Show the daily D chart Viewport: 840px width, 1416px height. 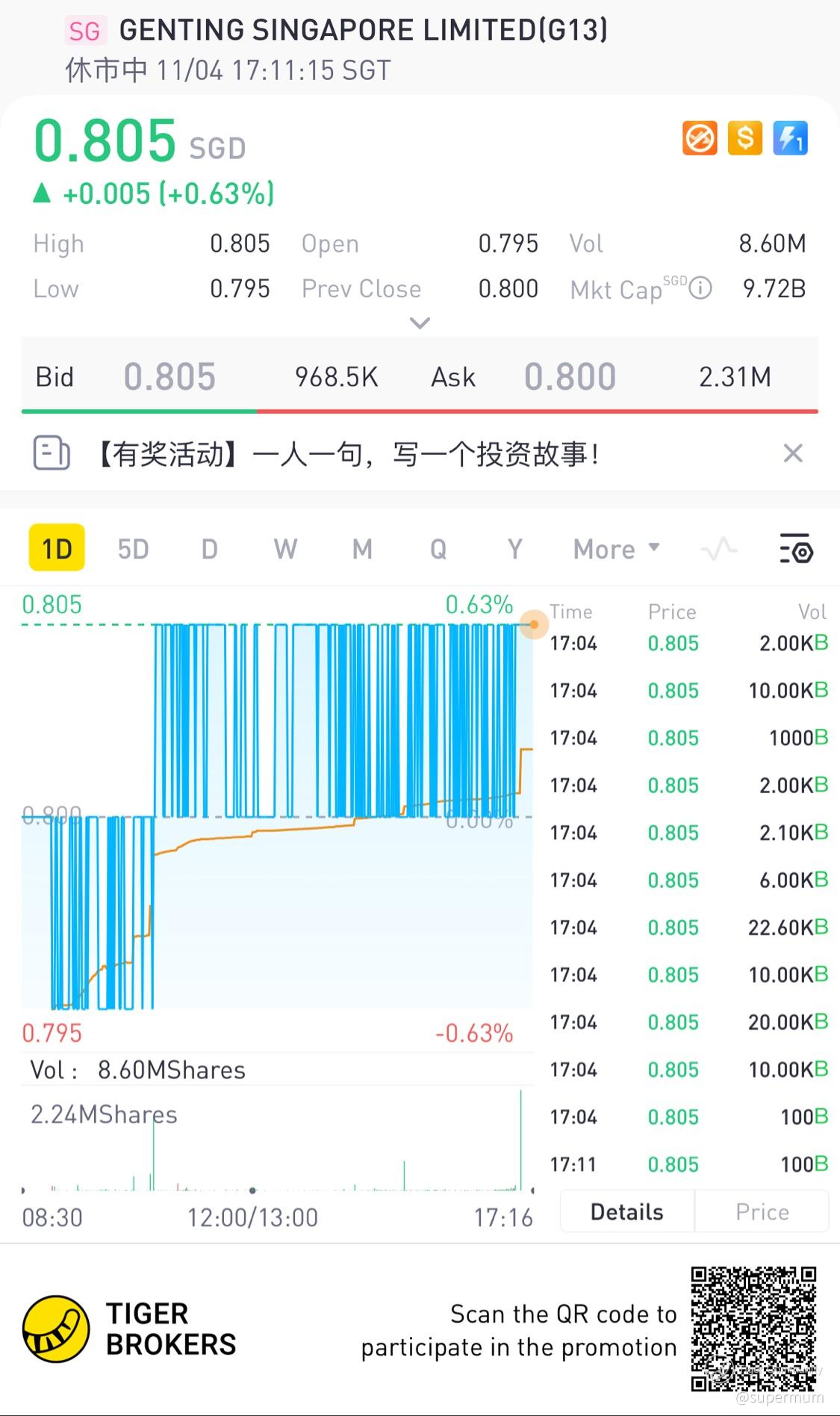click(x=210, y=549)
